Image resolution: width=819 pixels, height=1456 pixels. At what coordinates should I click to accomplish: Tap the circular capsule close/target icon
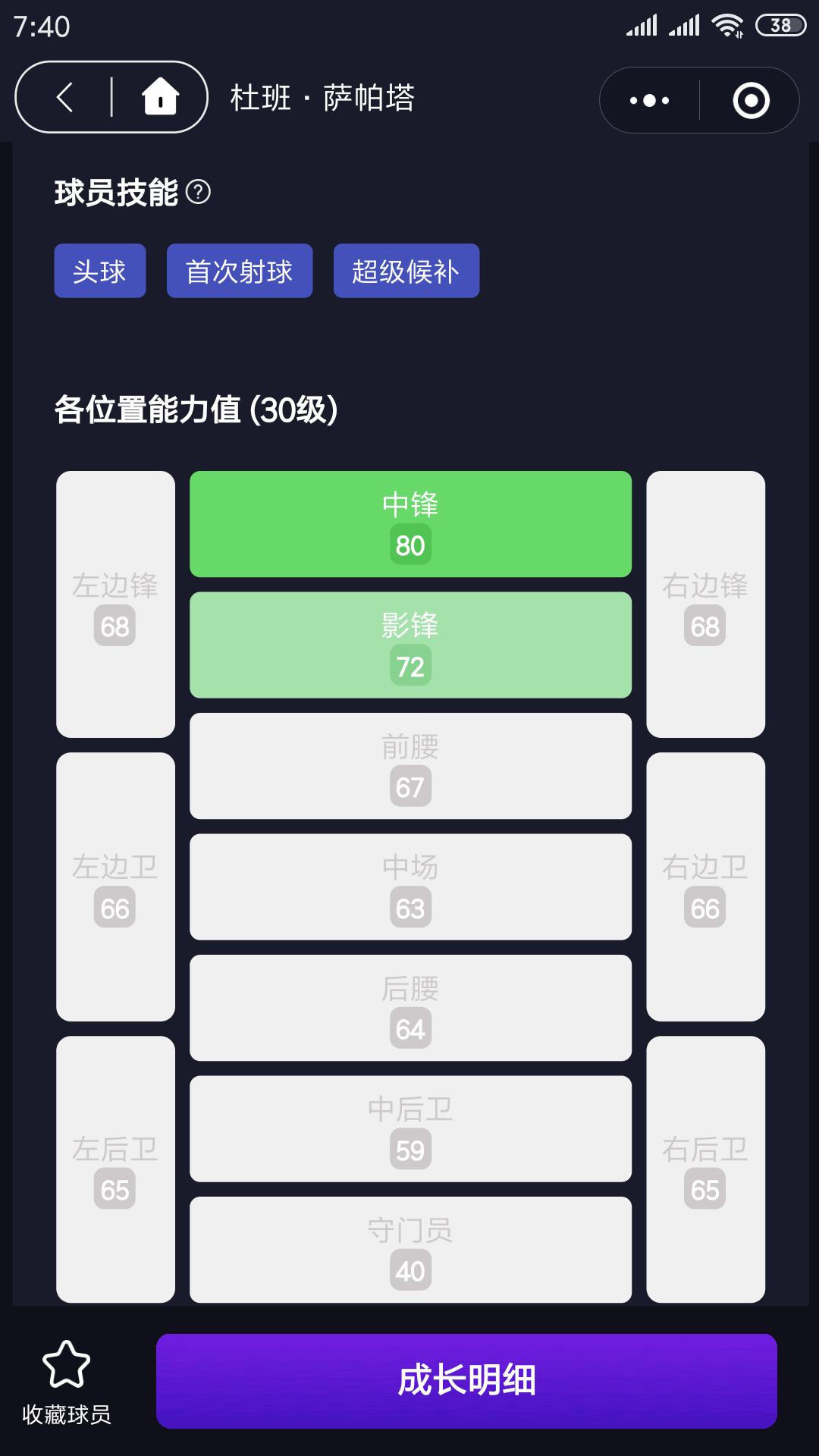pos(749,99)
